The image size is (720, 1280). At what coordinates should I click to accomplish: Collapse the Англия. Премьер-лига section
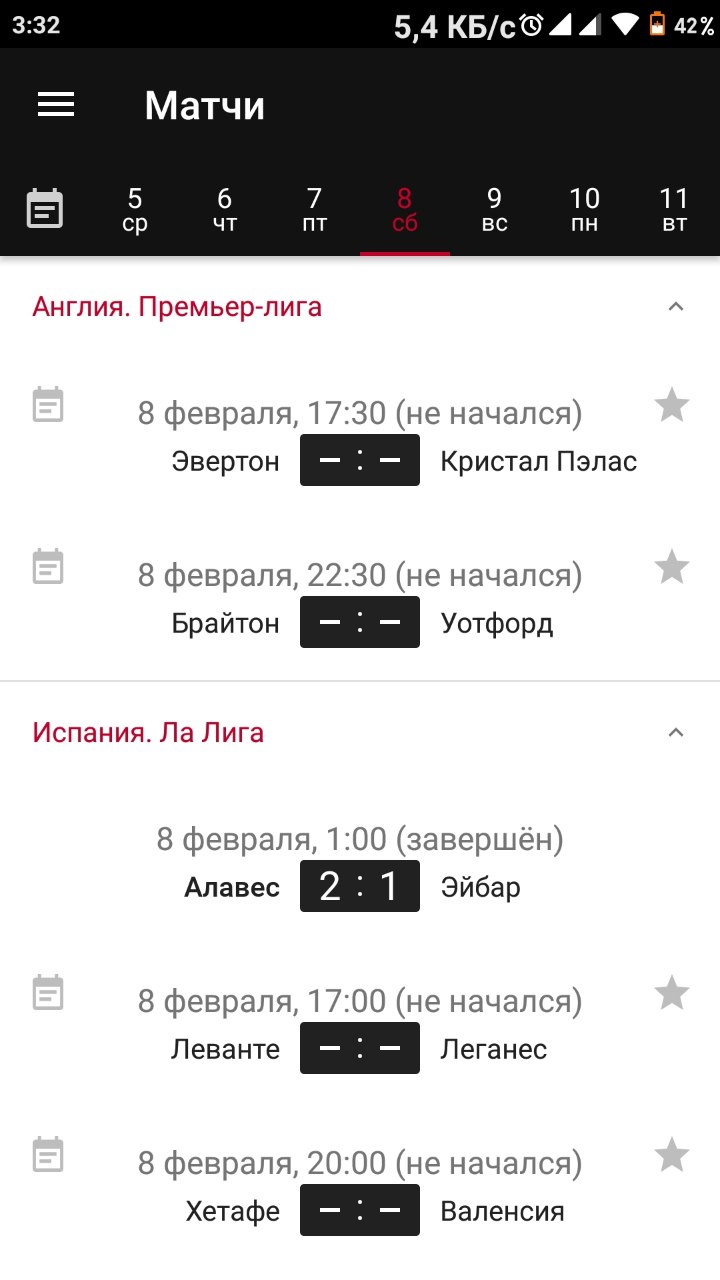click(676, 306)
